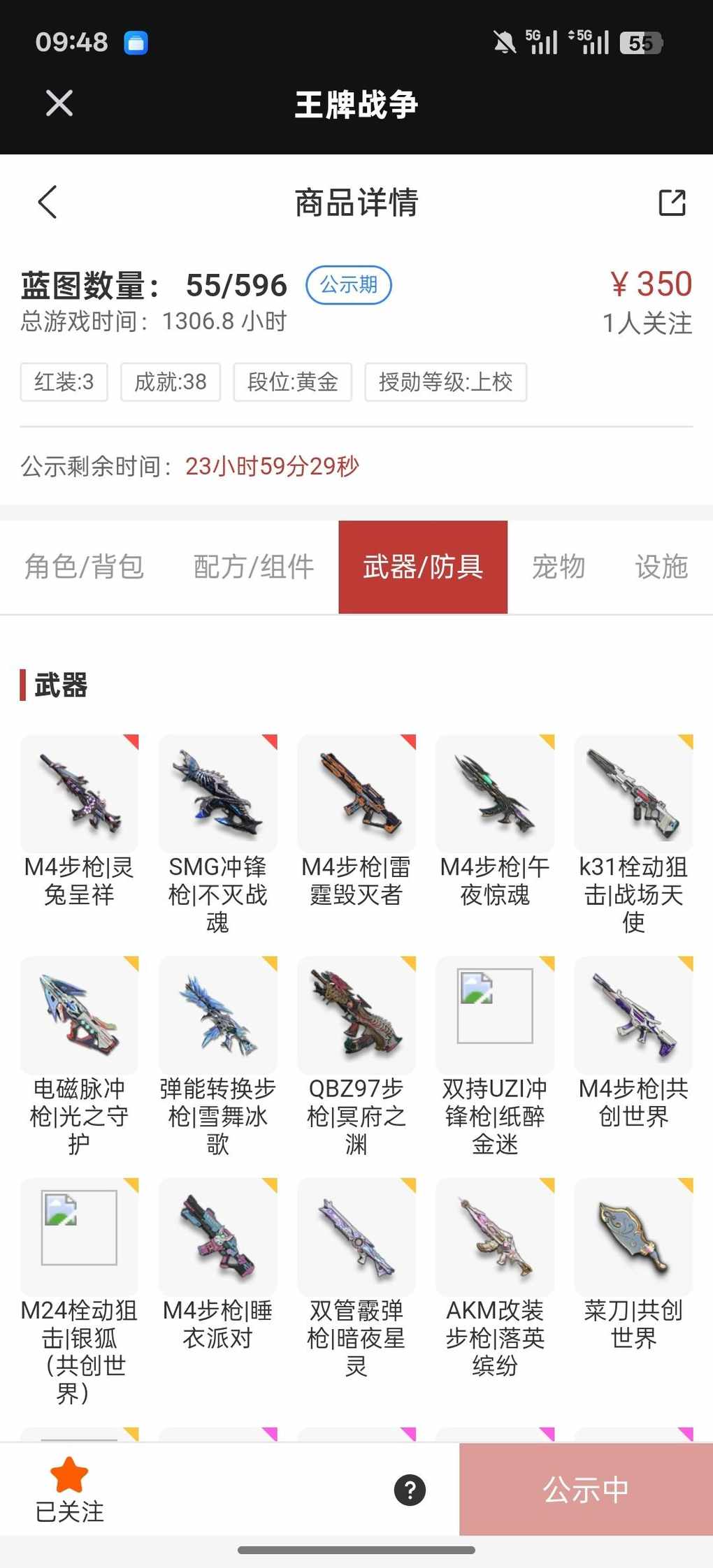Switch to the 配方/组件 tab
The width and height of the screenshot is (713, 1568).
tap(254, 567)
